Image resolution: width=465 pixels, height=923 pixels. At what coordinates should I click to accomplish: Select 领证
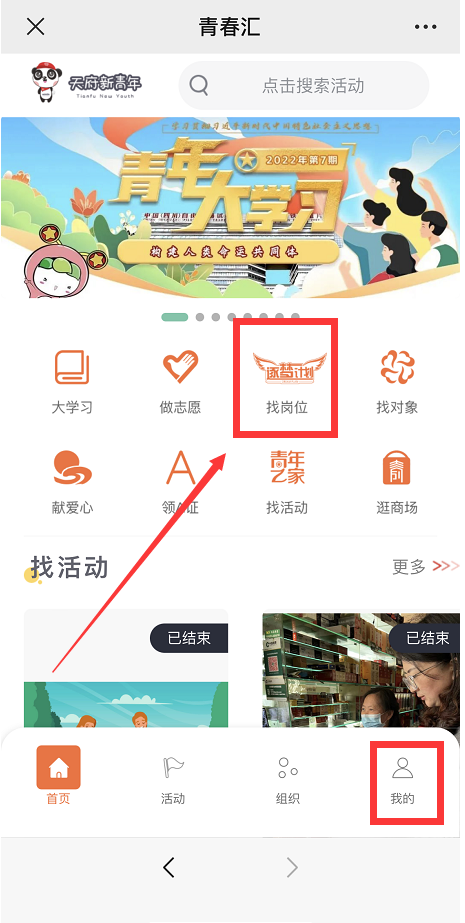180,483
